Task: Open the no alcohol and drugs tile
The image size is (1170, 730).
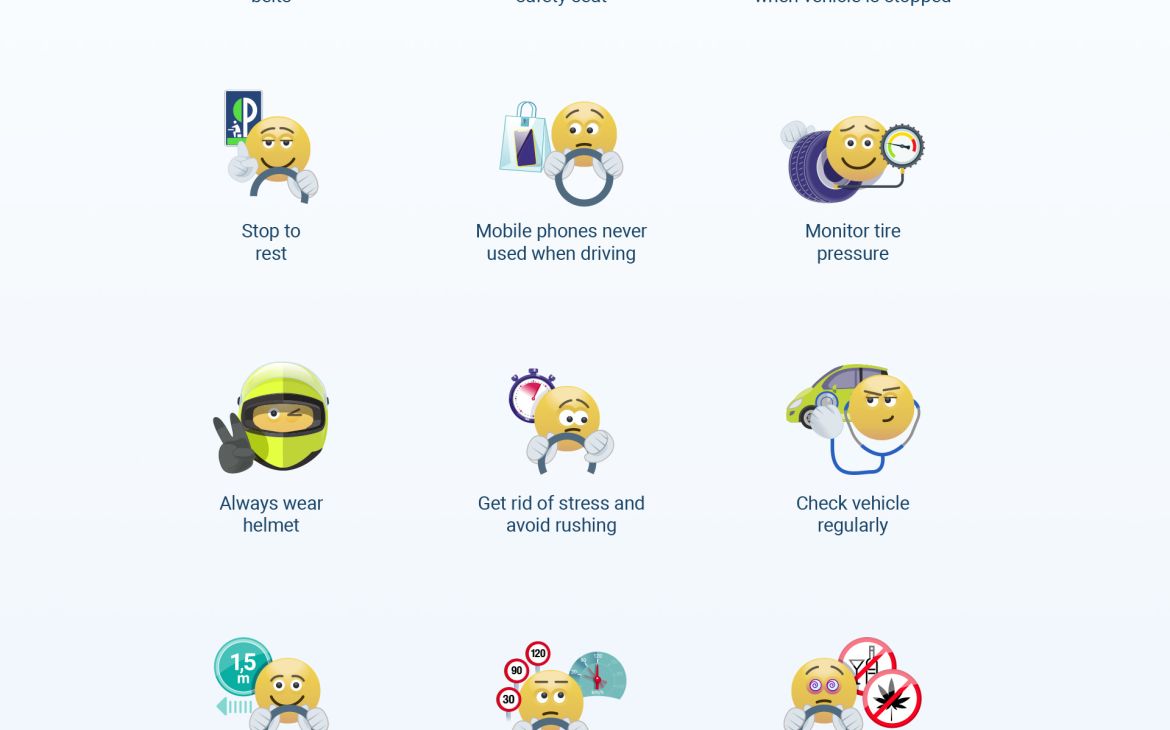Action: pyautogui.click(x=852, y=685)
